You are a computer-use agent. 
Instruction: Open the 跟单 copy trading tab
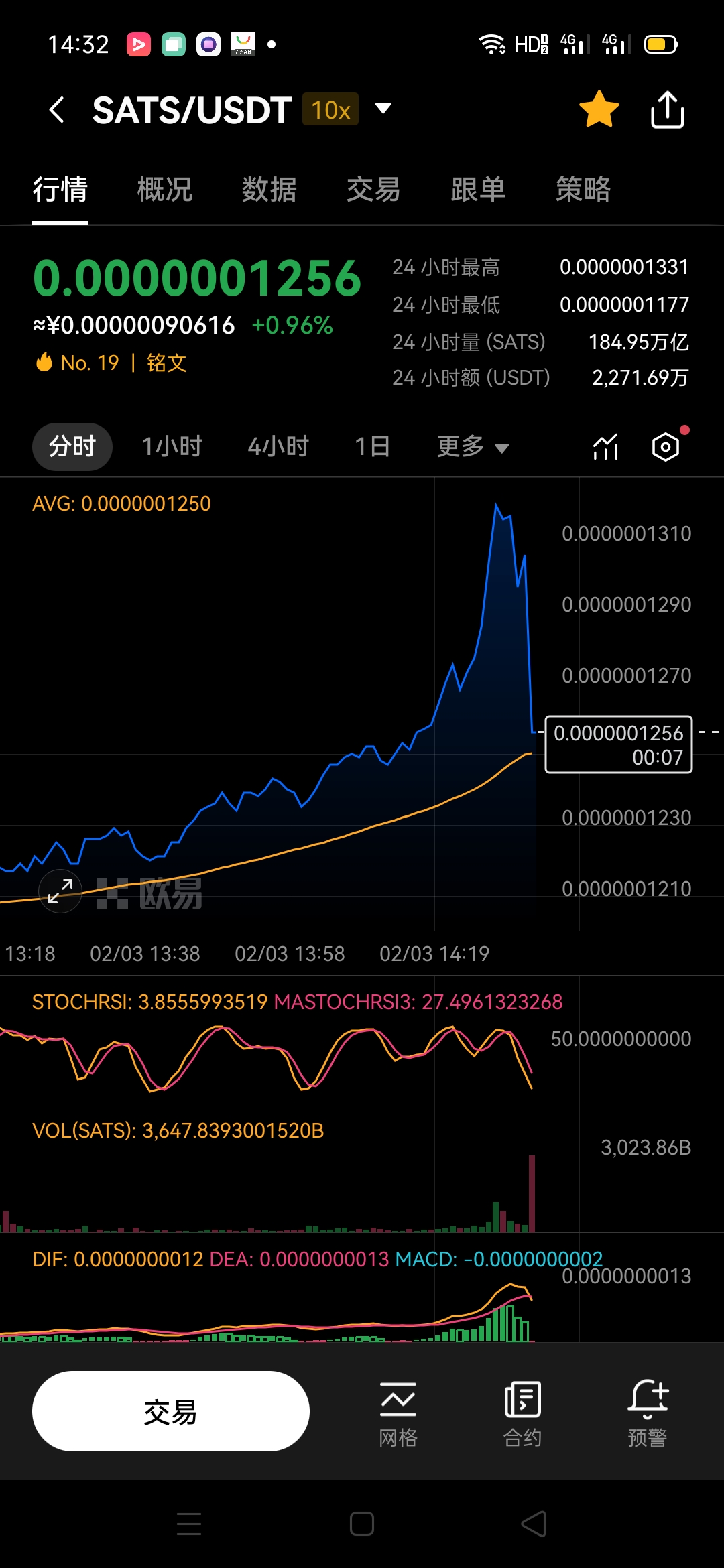479,190
